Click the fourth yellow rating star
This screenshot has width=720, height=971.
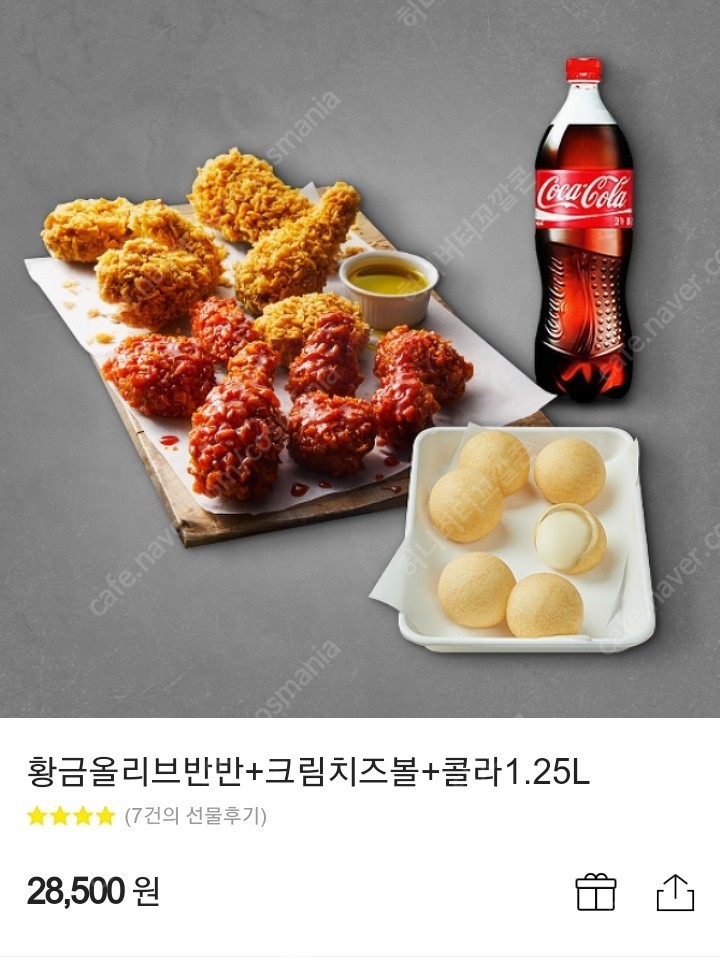[105, 817]
